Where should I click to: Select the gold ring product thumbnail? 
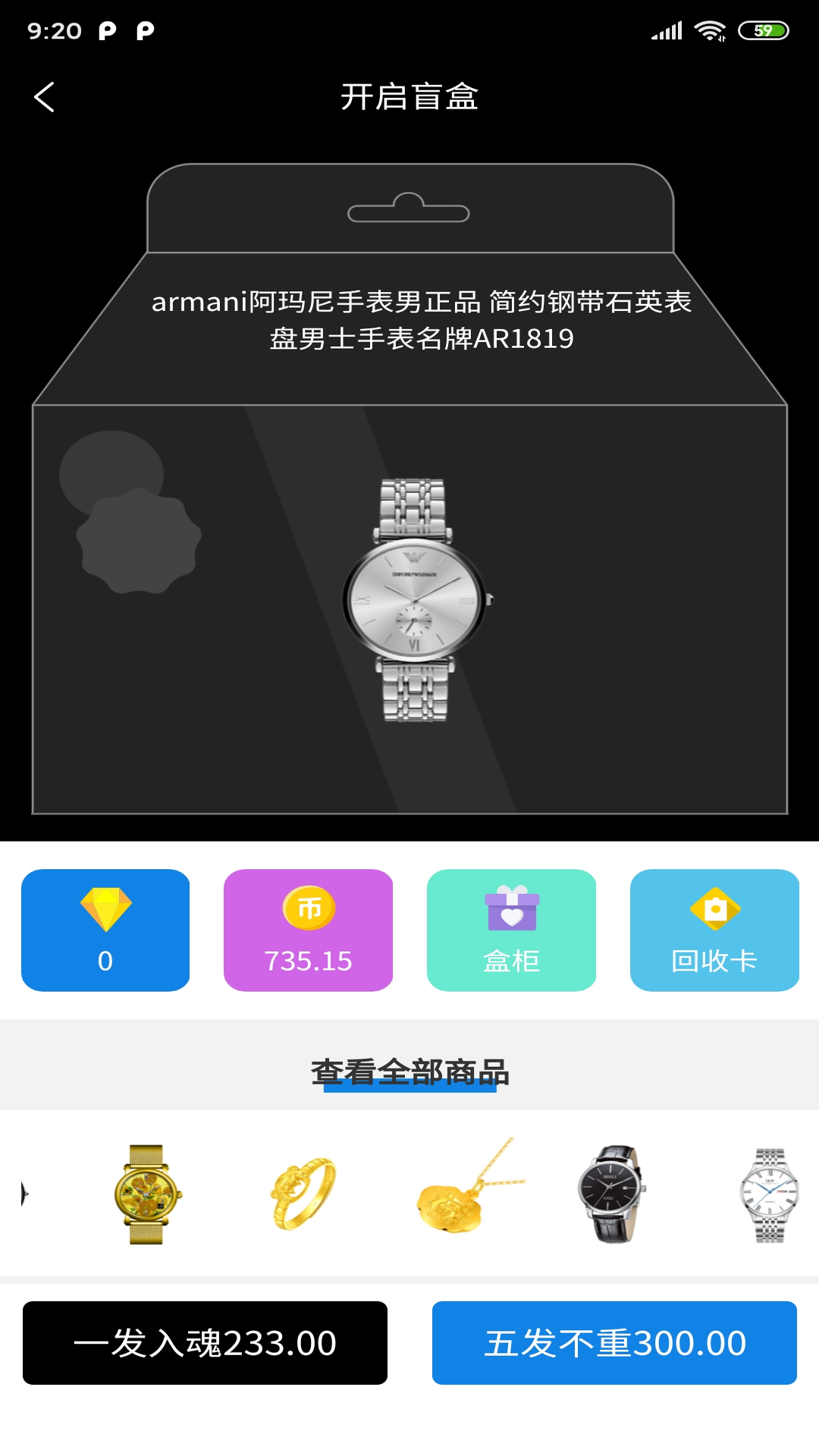coord(303,1194)
